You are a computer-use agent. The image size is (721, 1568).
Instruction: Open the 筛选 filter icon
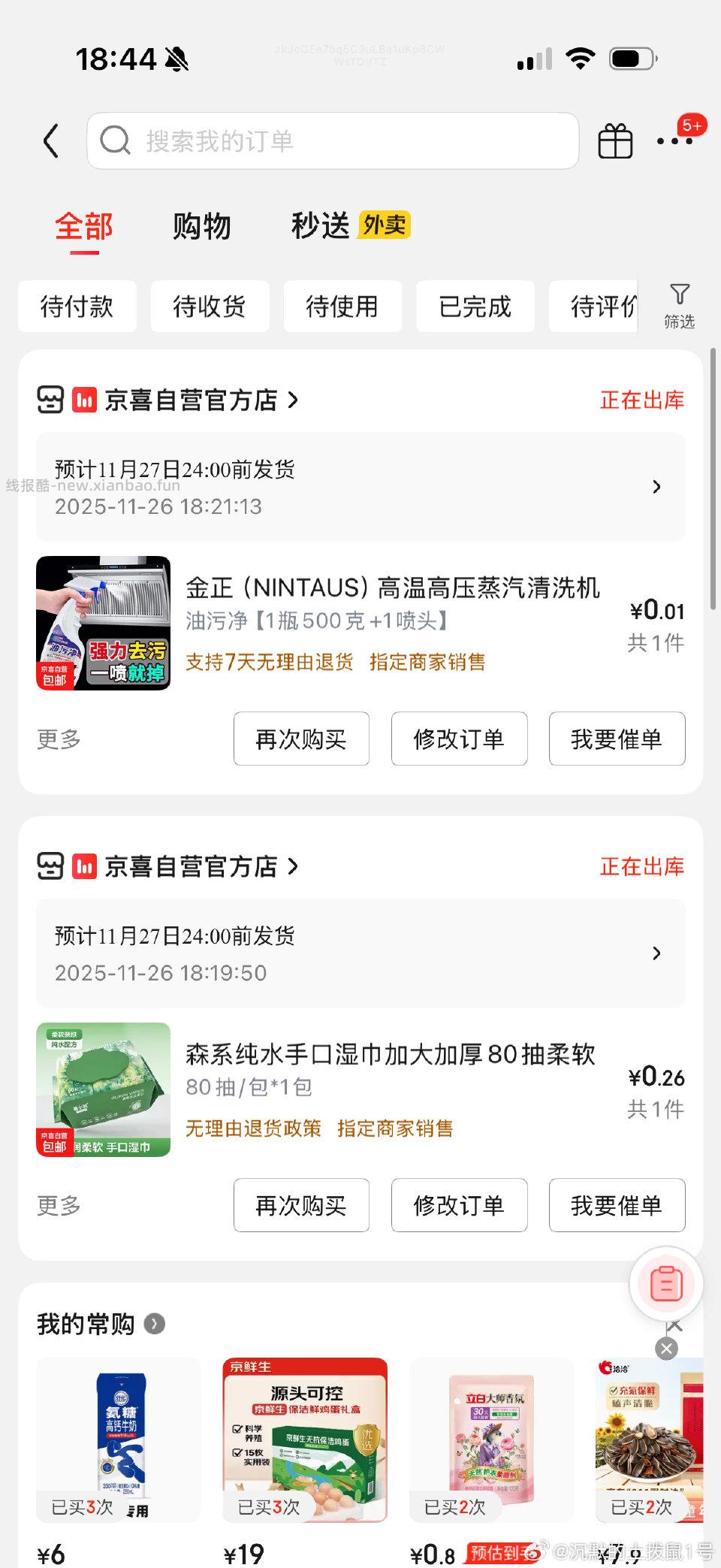680,305
